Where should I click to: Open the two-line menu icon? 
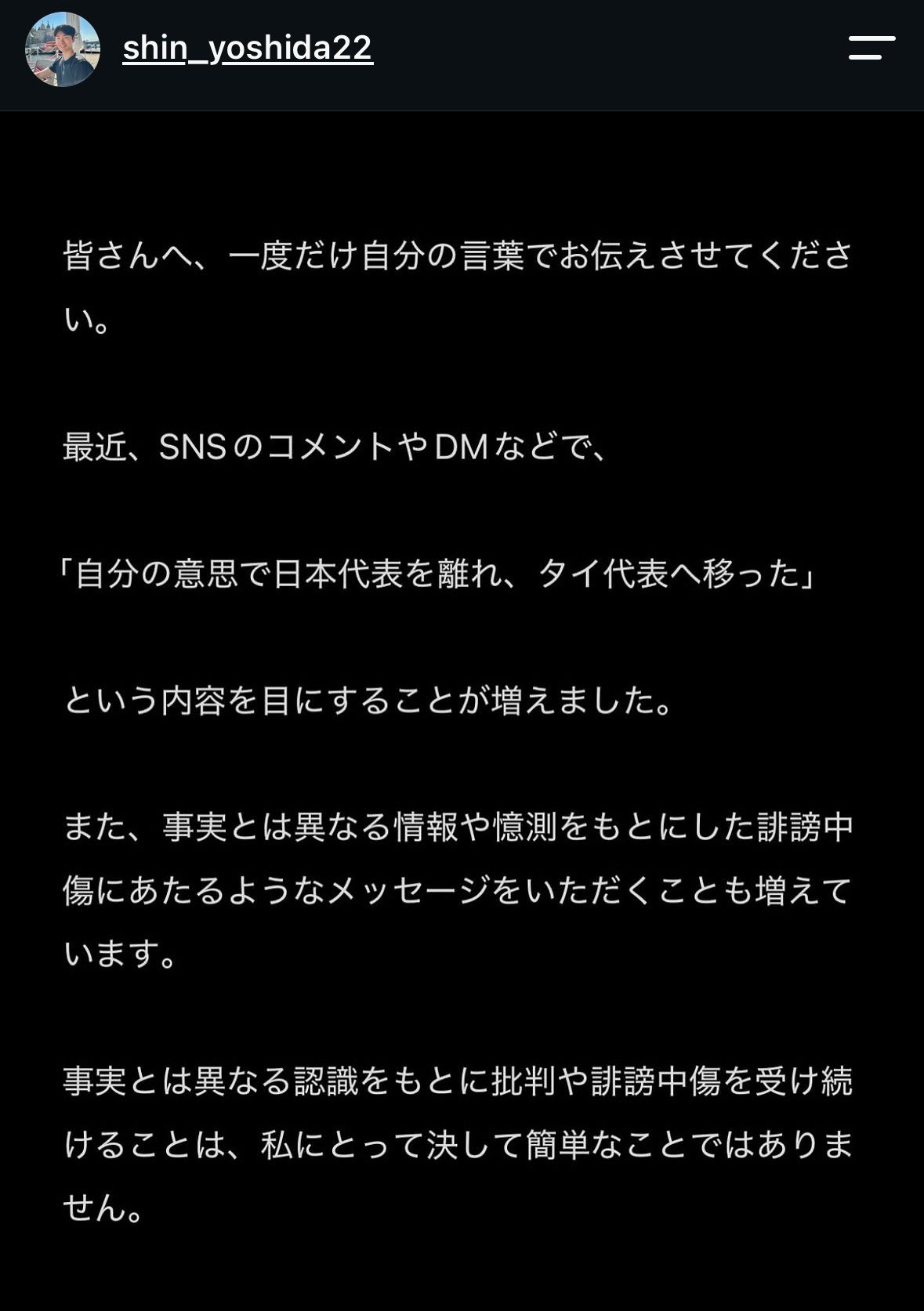coord(872,48)
